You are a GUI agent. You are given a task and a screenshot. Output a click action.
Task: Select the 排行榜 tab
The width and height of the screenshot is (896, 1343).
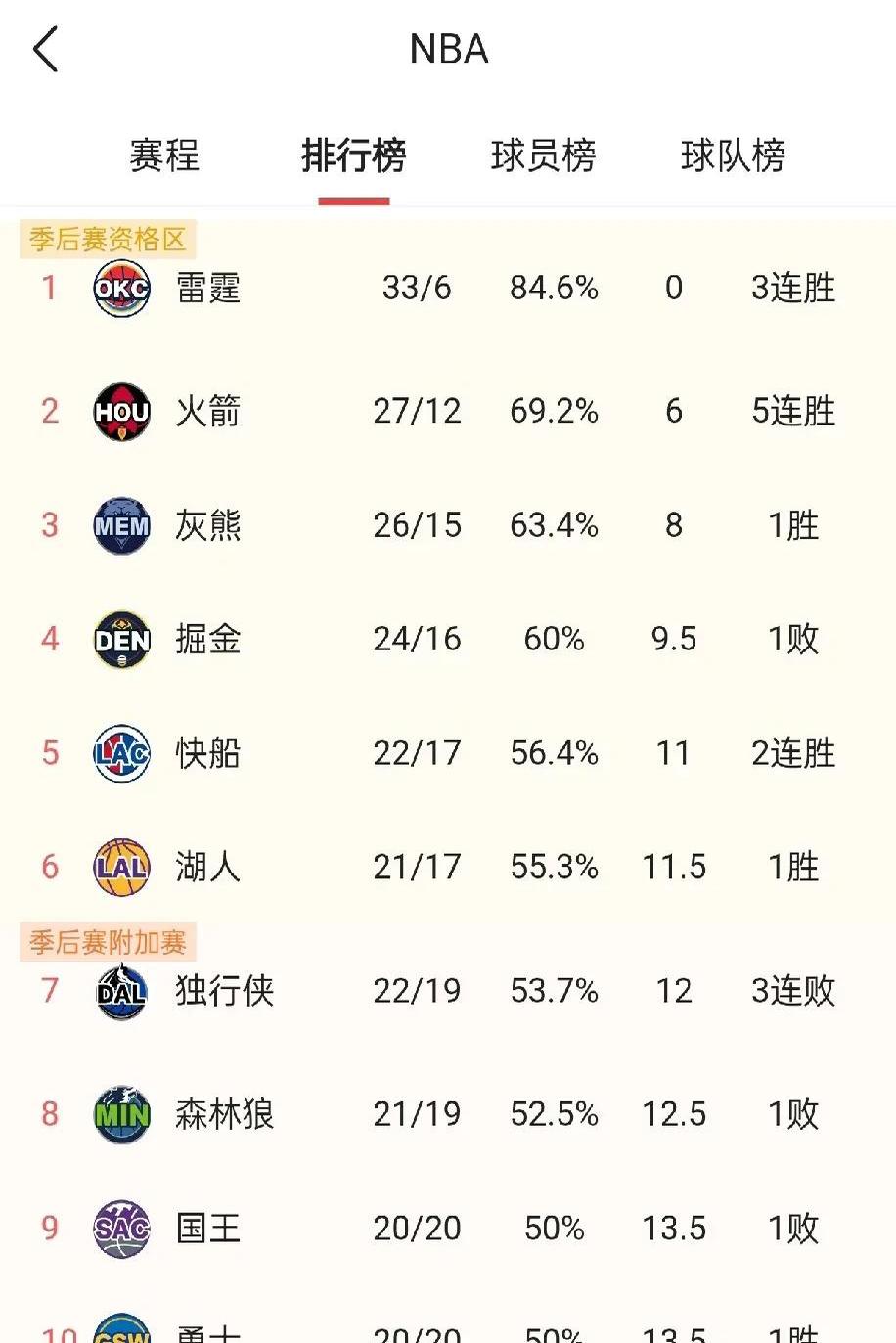[x=353, y=156]
